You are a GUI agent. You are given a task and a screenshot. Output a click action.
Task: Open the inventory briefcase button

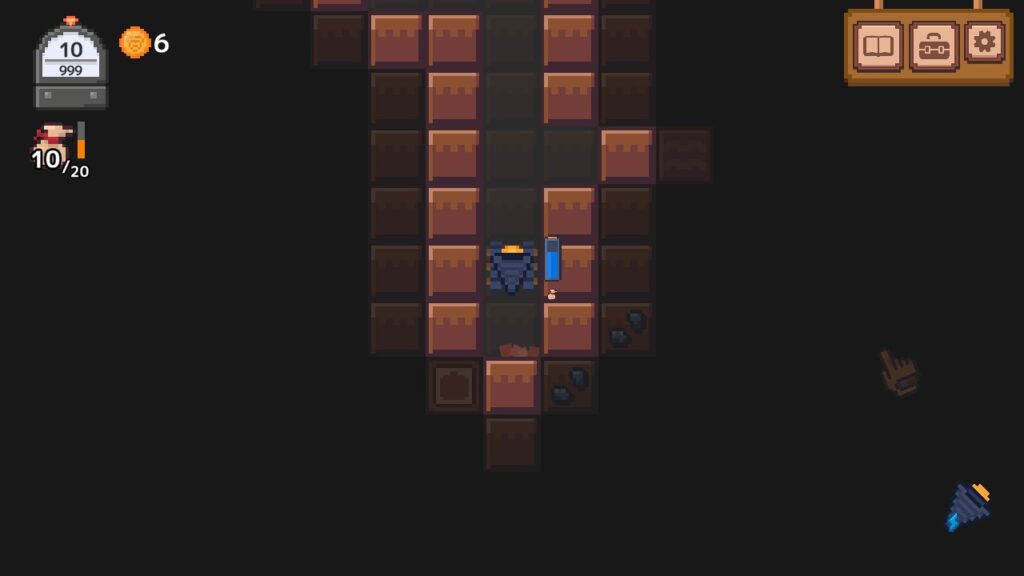[934, 46]
